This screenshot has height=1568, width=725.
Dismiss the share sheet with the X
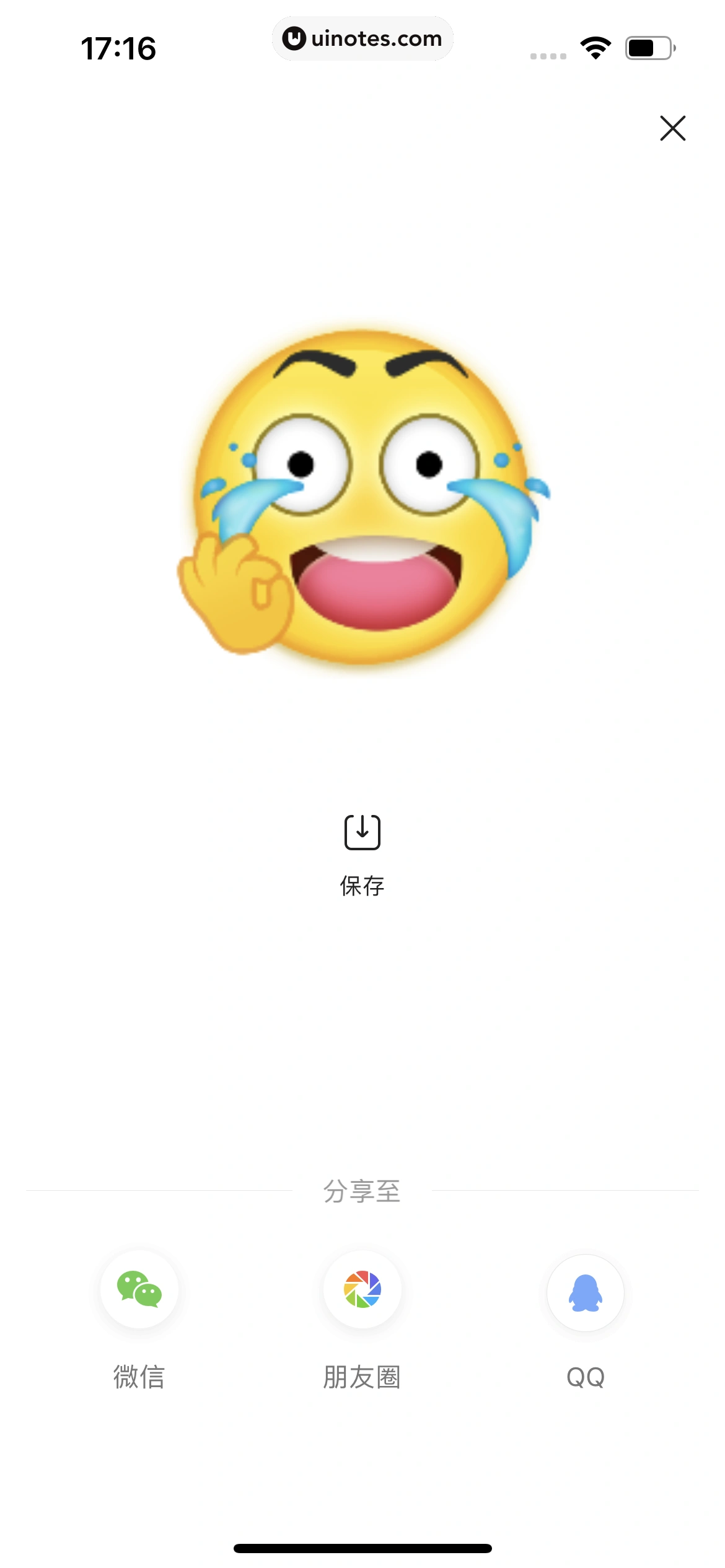[673, 129]
